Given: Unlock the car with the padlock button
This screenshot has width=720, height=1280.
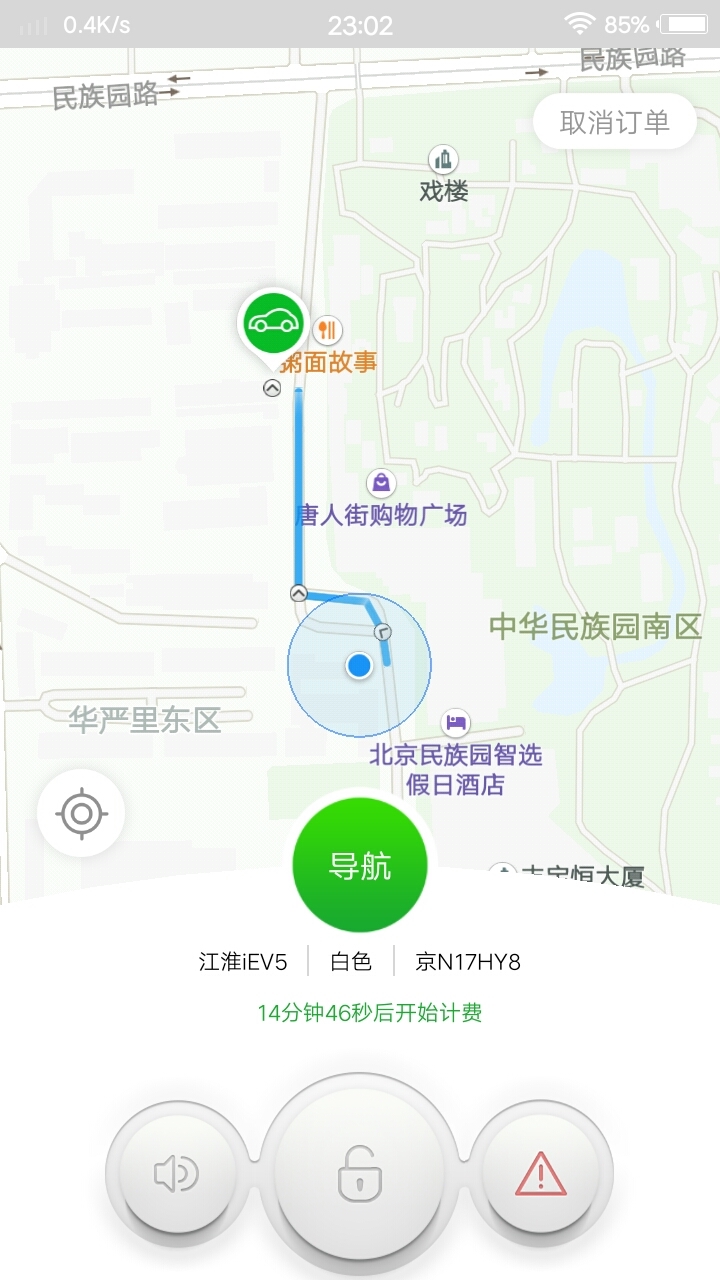Looking at the screenshot, I should point(360,1173).
